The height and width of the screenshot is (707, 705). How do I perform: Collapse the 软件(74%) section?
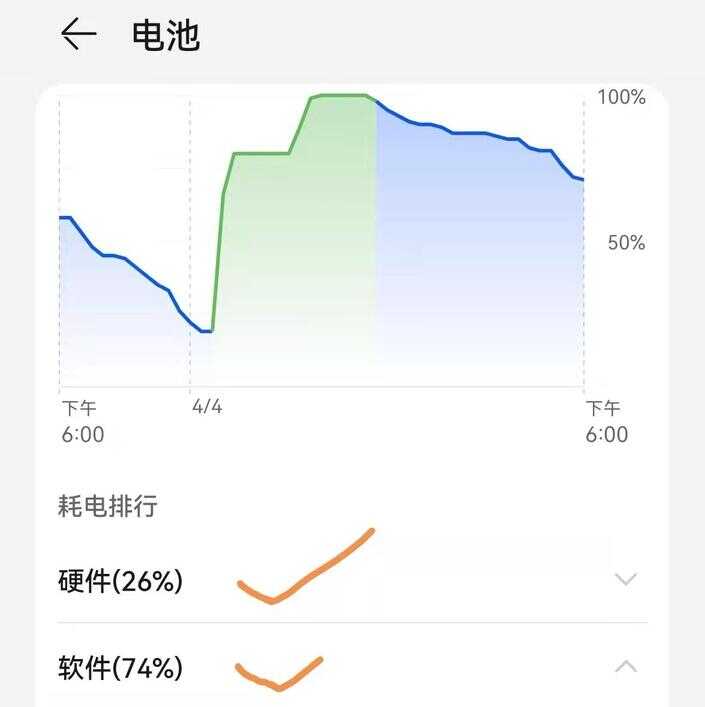(625, 666)
